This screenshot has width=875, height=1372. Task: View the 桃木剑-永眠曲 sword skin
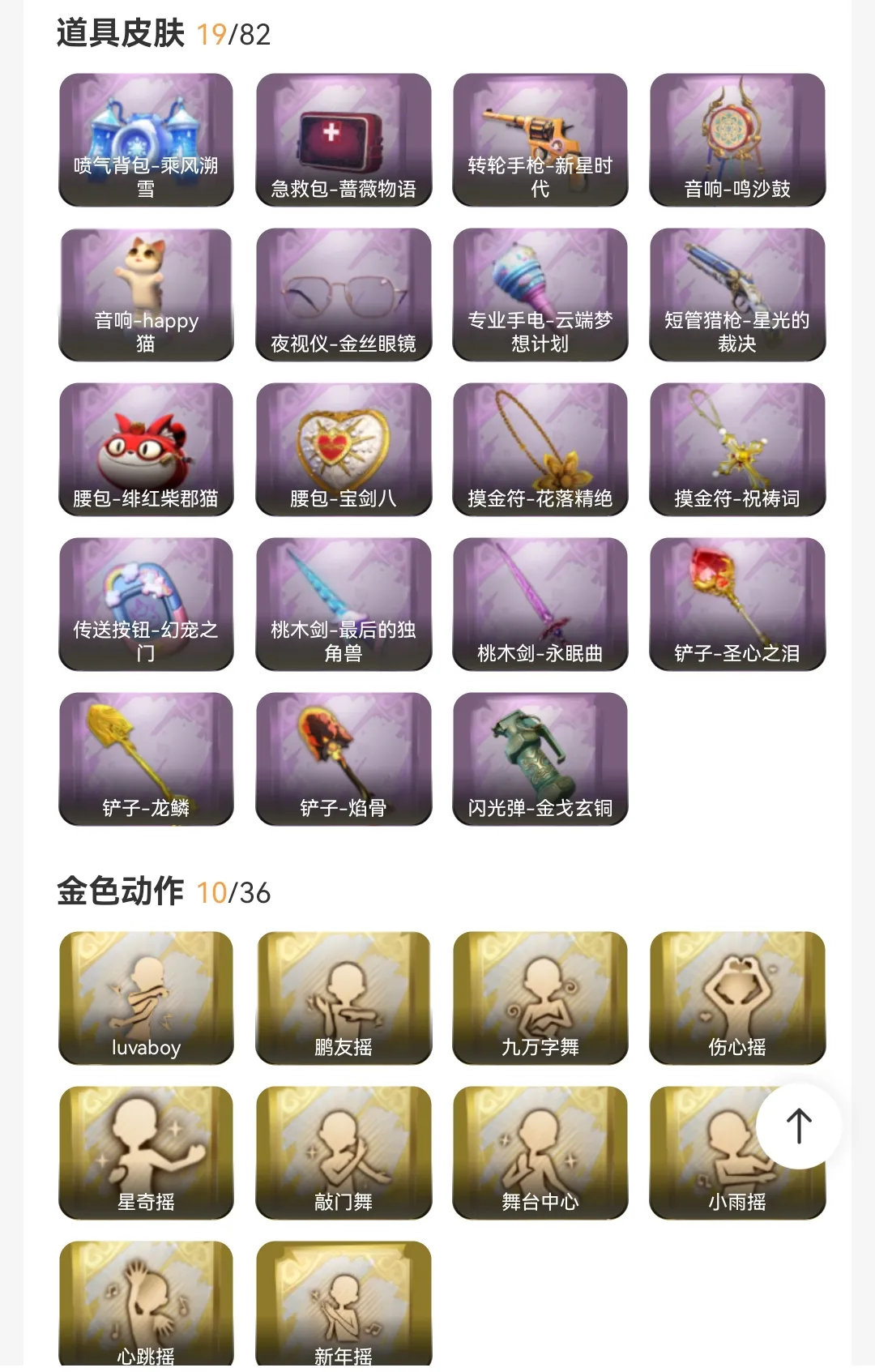(x=540, y=604)
